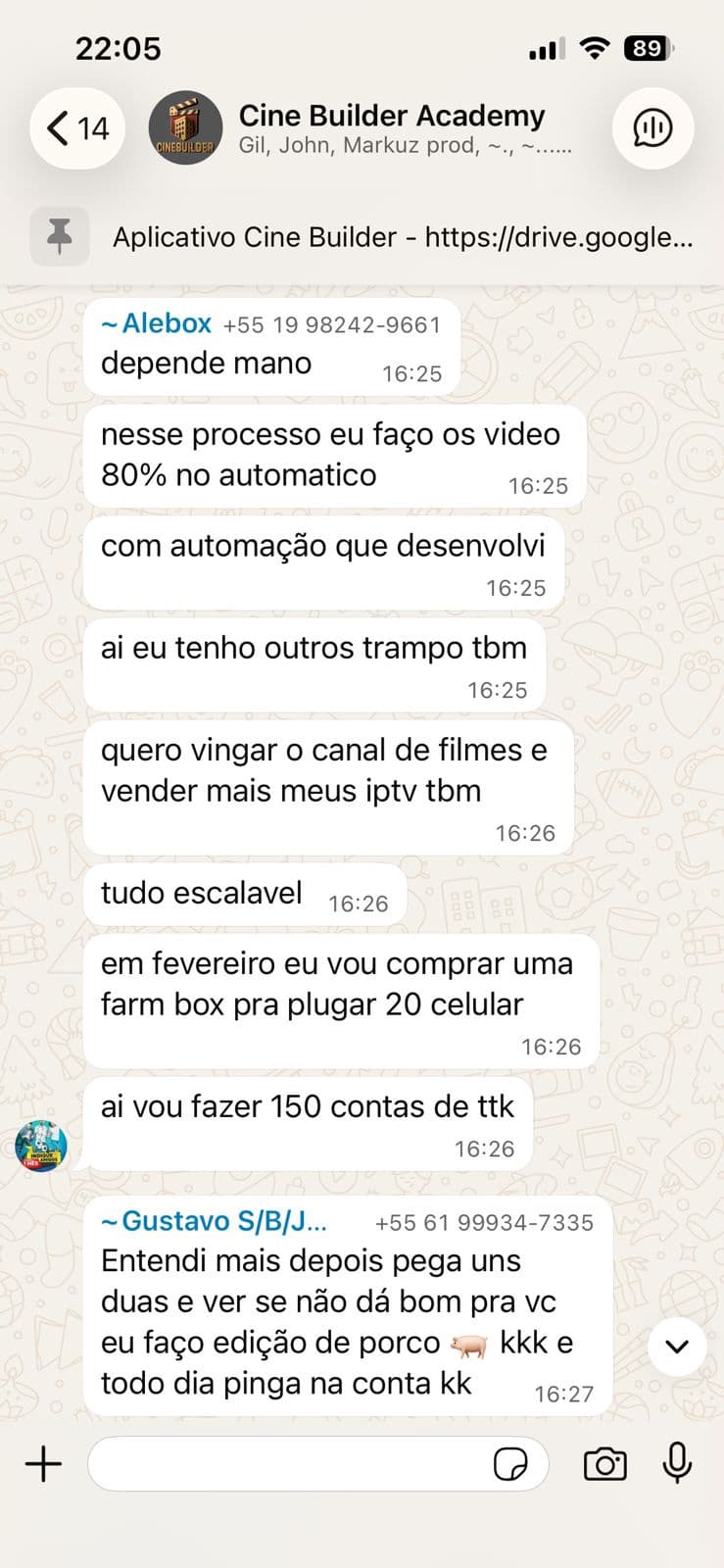Open the Cine Builder Academy group name header

392,115
